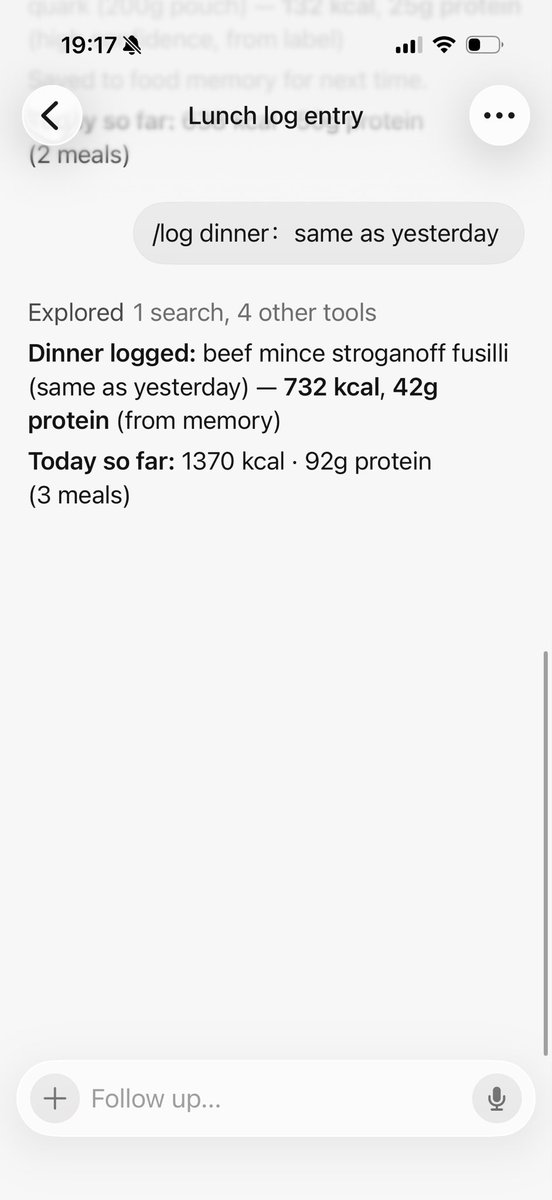Viewport: 552px width, 1200px height.
Task: Open the three-dot more options menu
Action: 499,116
